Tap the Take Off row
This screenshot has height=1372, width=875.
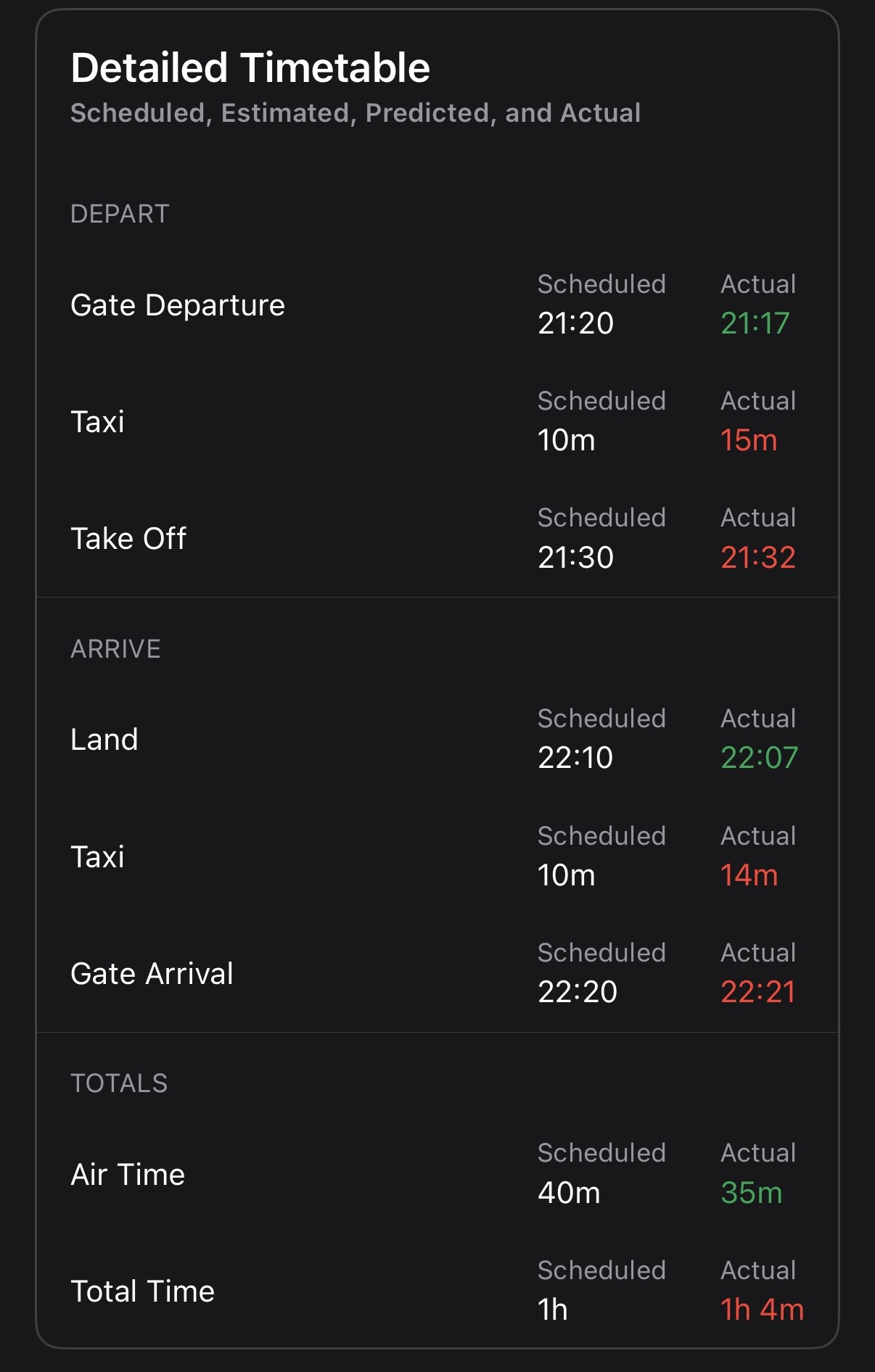[128, 538]
